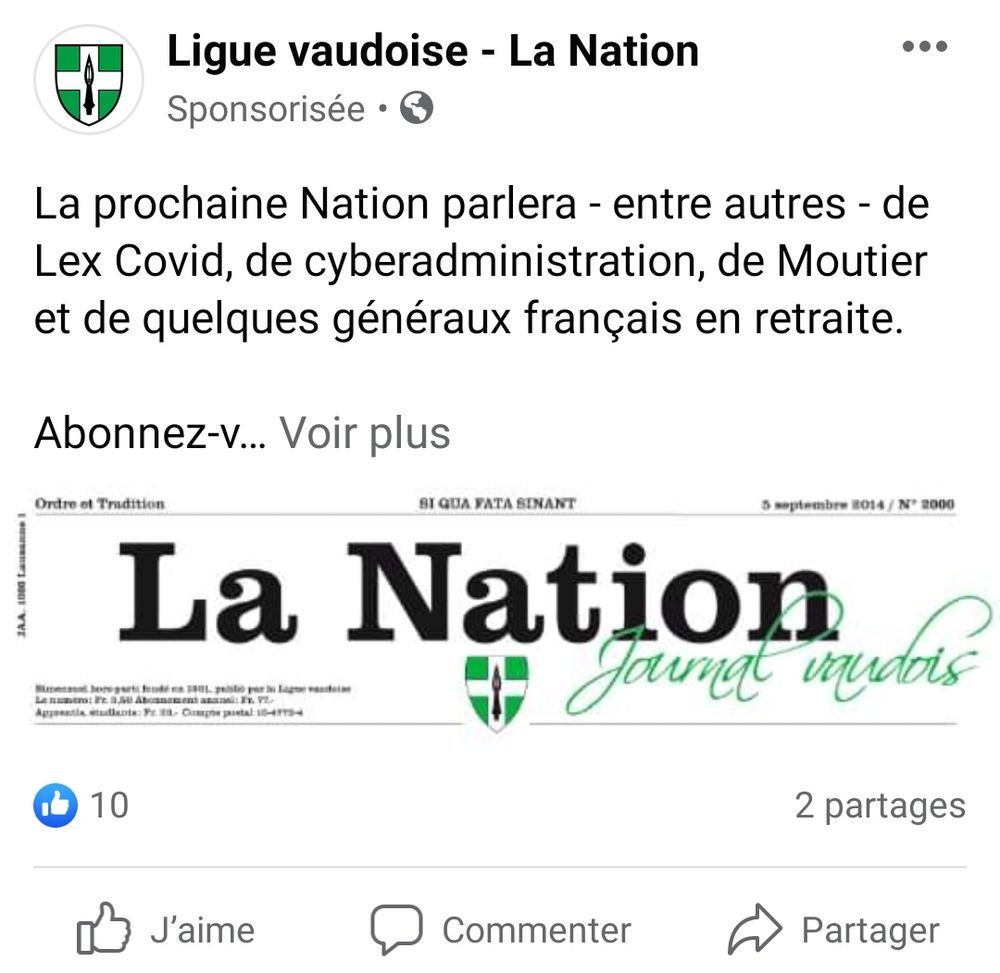
Task: Like the post with J'aime
Action: coord(166,930)
